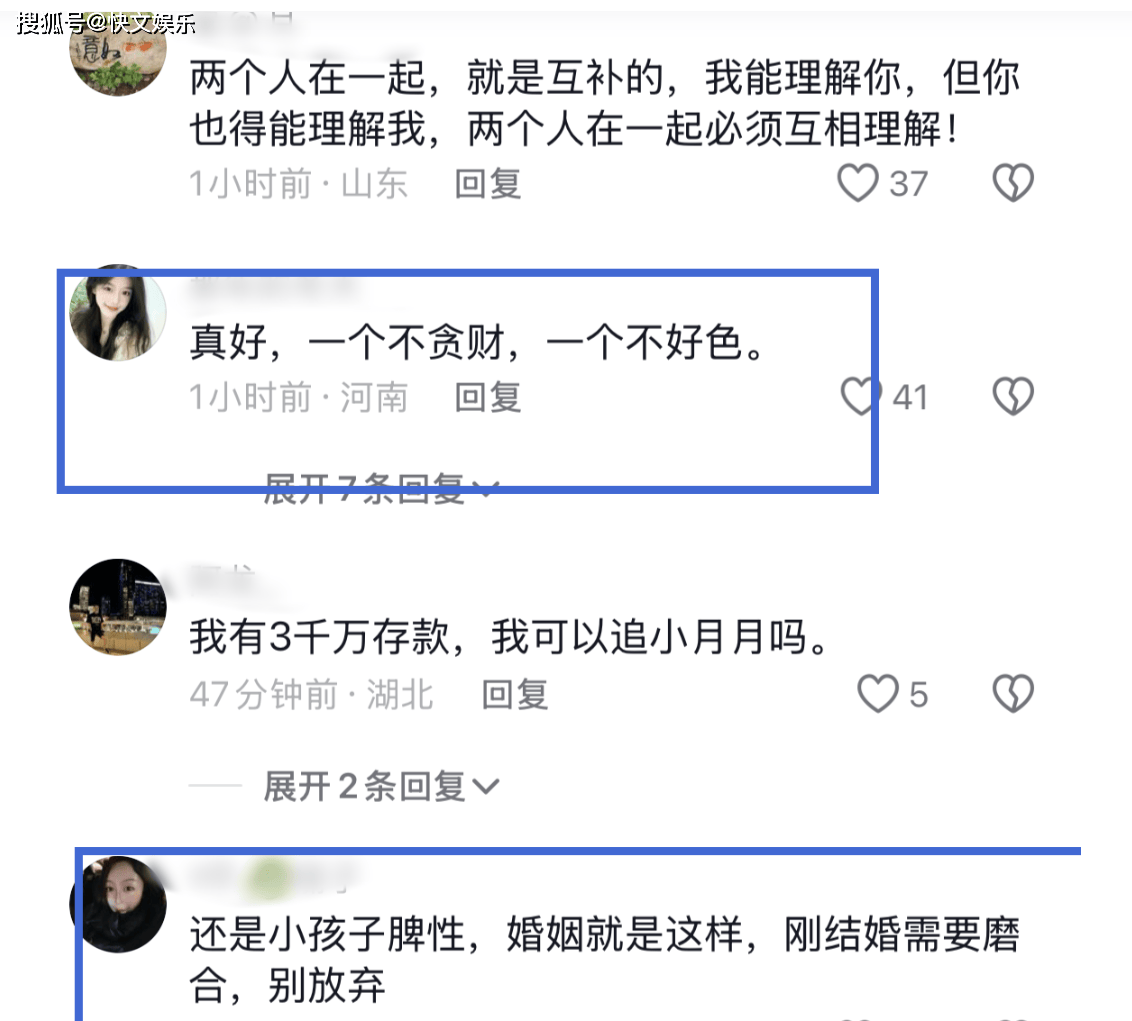The width and height of the screenshot is (1132, 1021).
Task: Dislike the Henan comment 真好，一个不贪财
Action: (x=1012, y=397)
